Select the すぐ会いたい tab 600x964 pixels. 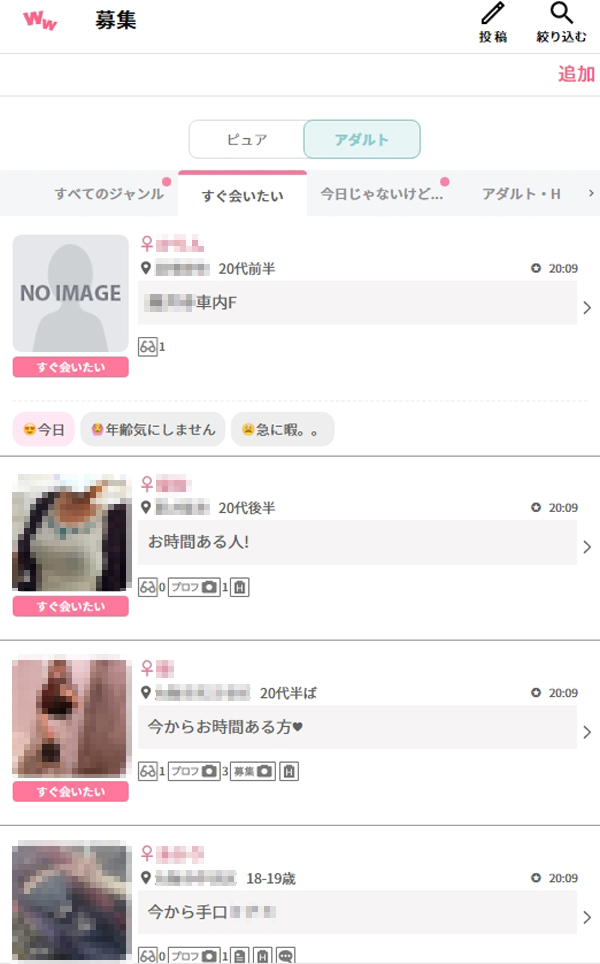[x=241, y=195]
